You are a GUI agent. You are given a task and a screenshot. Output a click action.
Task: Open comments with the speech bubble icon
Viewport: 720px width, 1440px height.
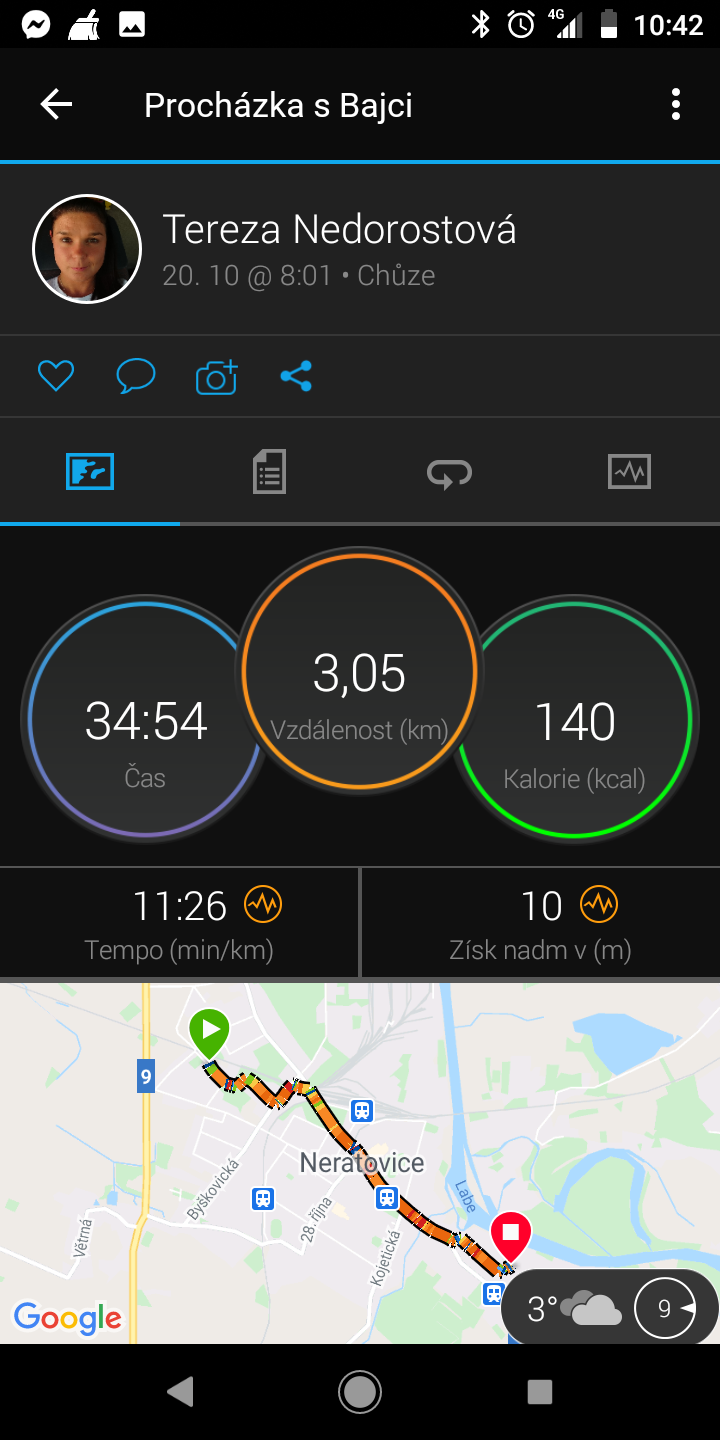tap(135, 376)
